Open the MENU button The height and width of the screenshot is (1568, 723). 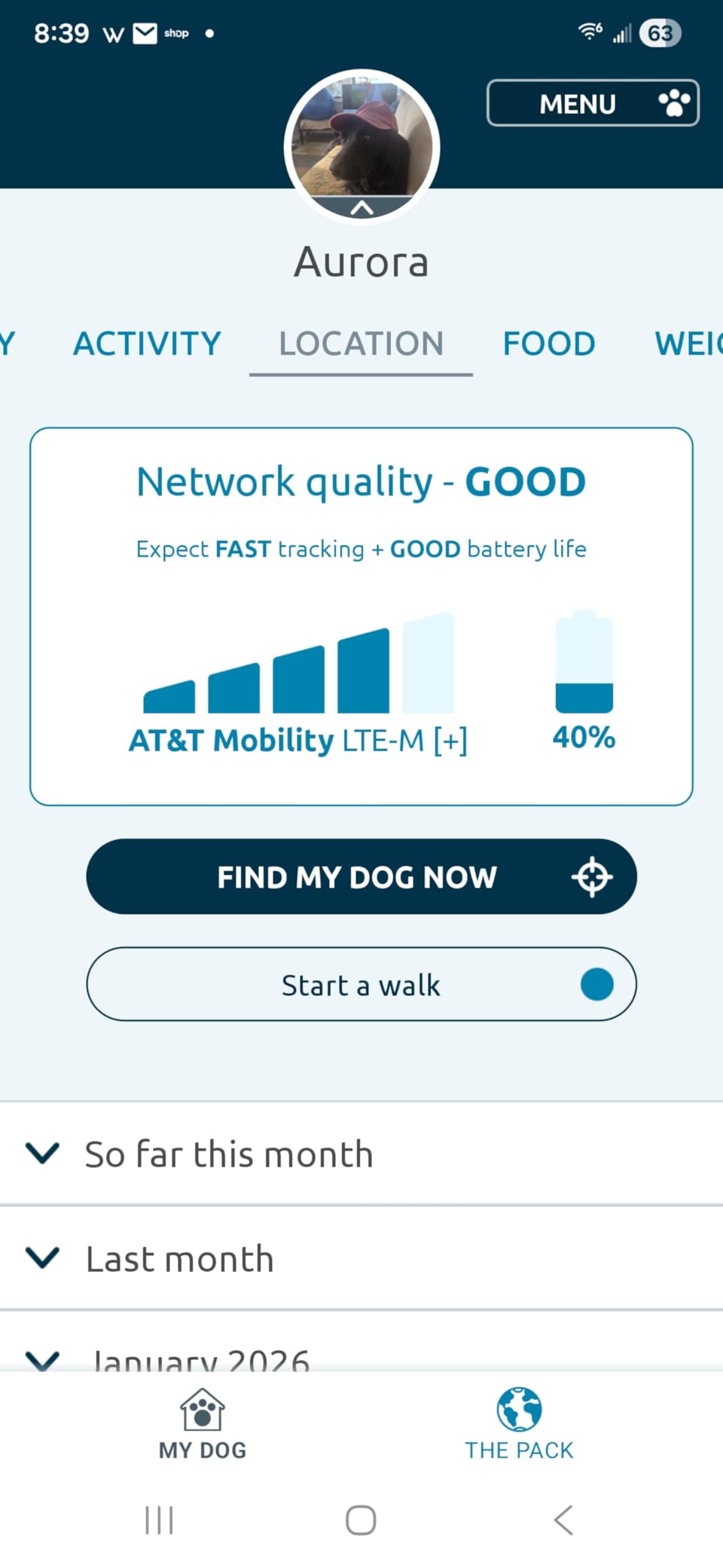tap(593, 103)
